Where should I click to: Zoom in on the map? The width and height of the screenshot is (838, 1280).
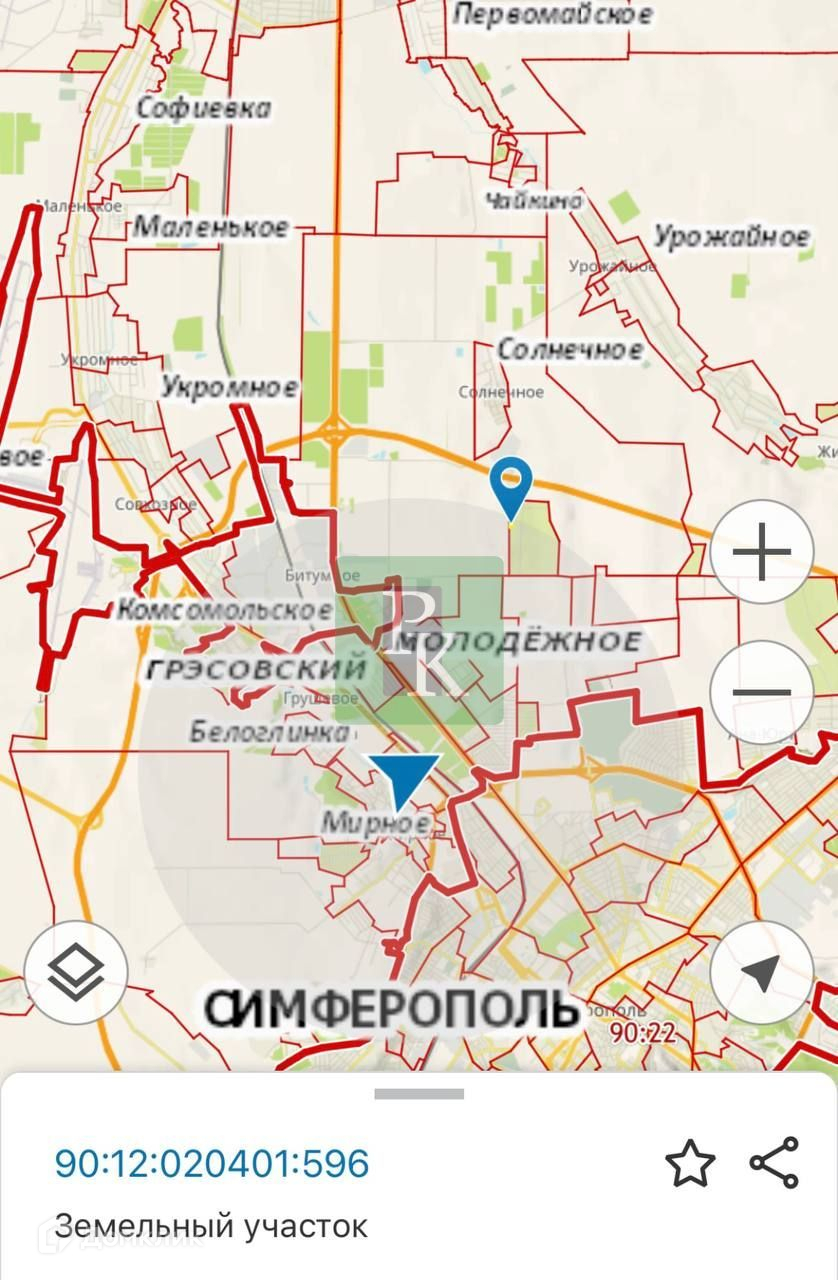[x=762, y=551]
